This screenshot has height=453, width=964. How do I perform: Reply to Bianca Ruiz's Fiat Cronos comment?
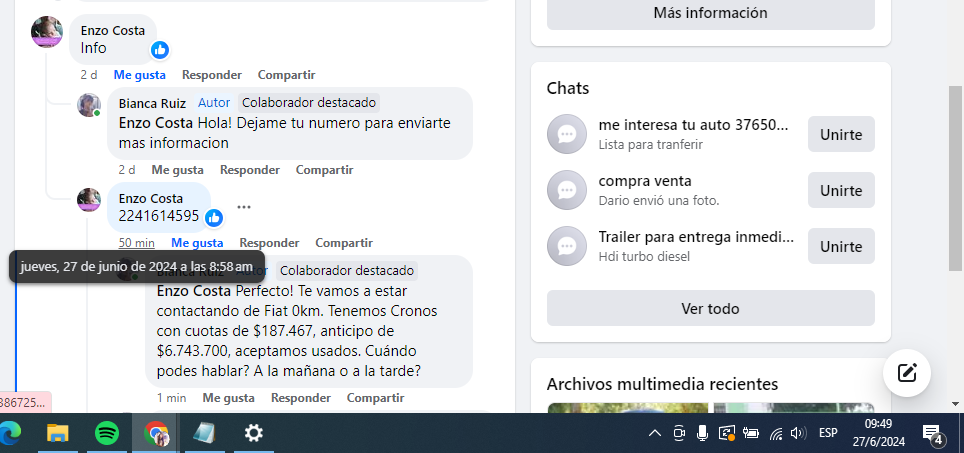(x=301, y=398)
